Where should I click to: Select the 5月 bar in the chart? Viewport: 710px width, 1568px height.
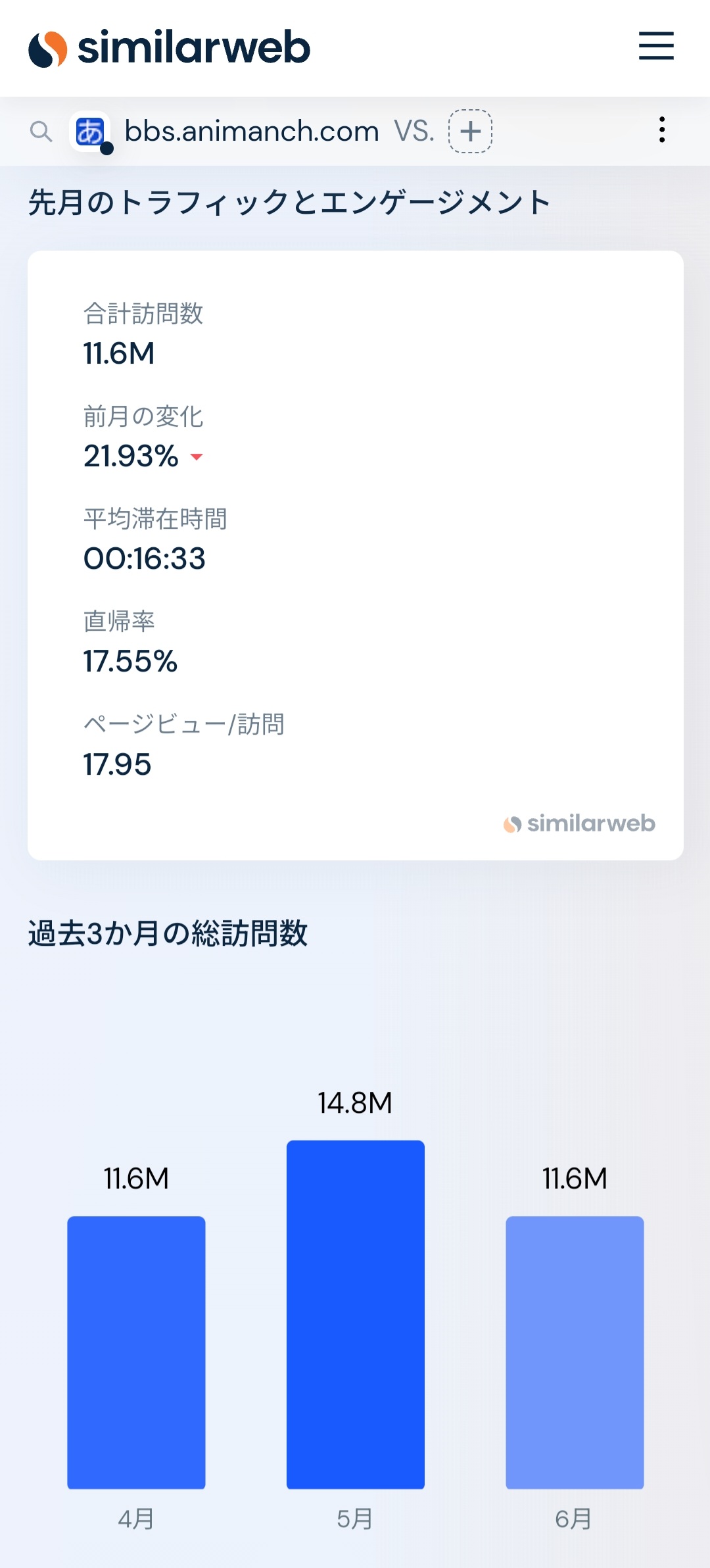point(356,1314)
